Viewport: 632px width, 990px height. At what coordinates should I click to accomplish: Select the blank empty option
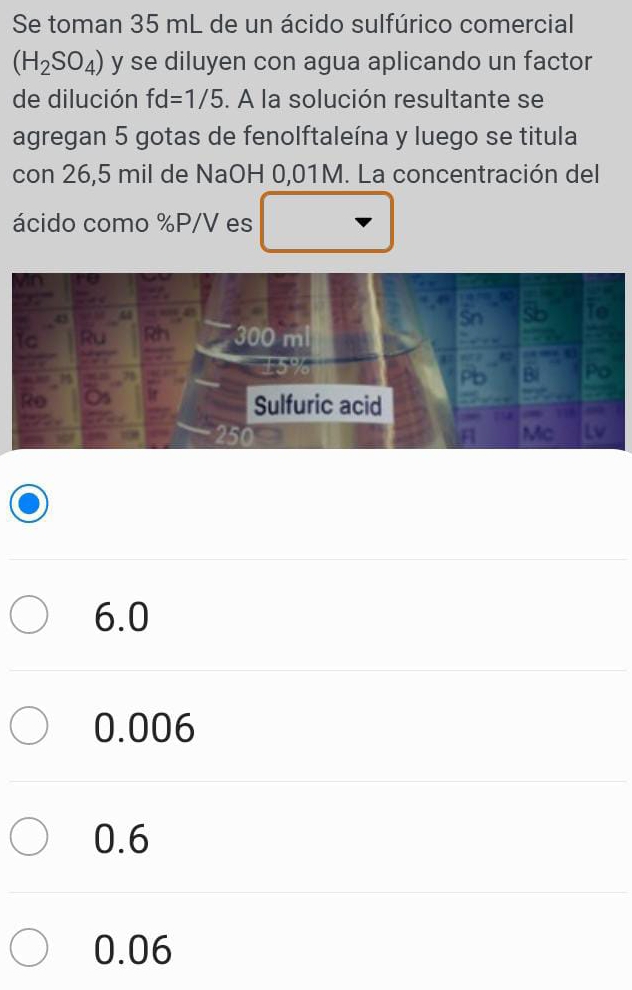[31, 504]
